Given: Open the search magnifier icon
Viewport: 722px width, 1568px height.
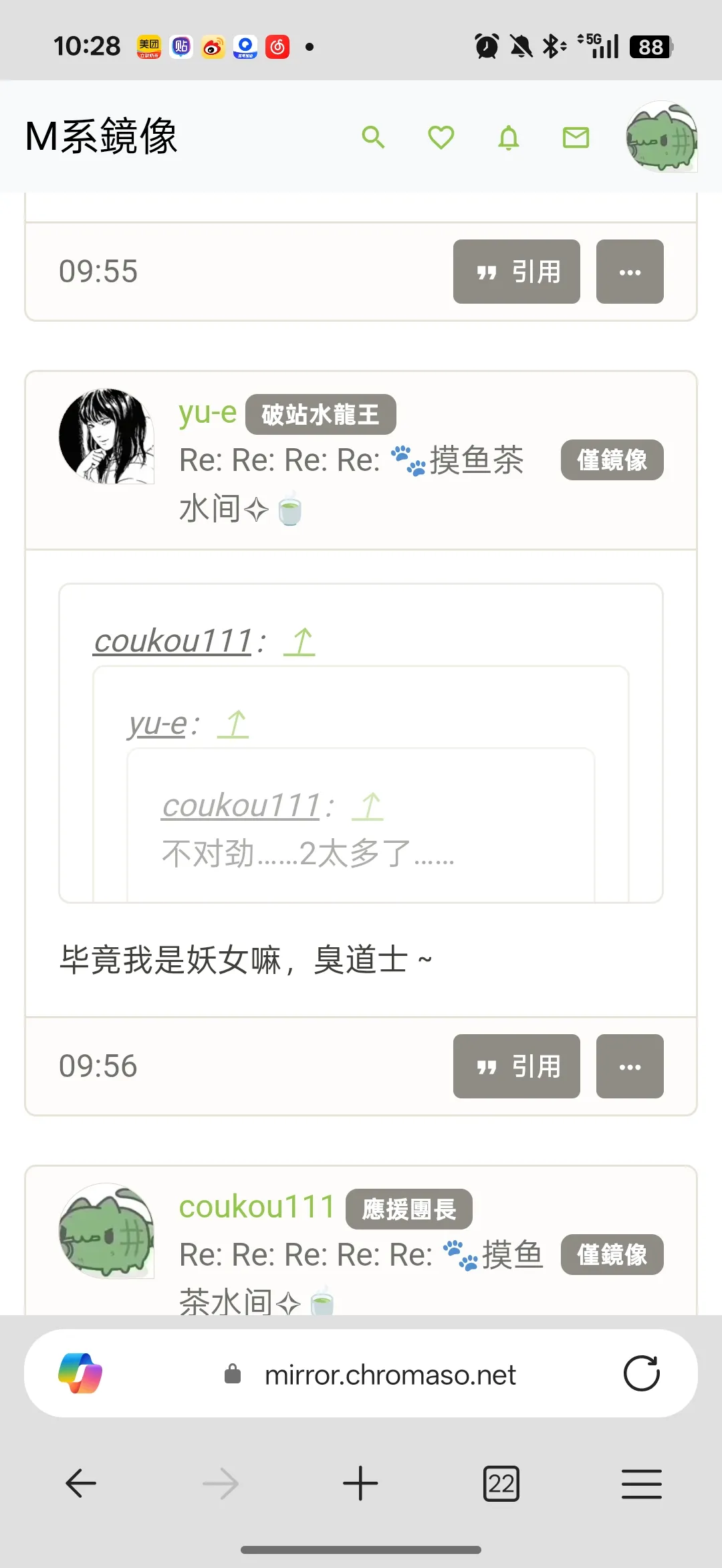Looking at the screenshot, I should (x=373, y=137).
